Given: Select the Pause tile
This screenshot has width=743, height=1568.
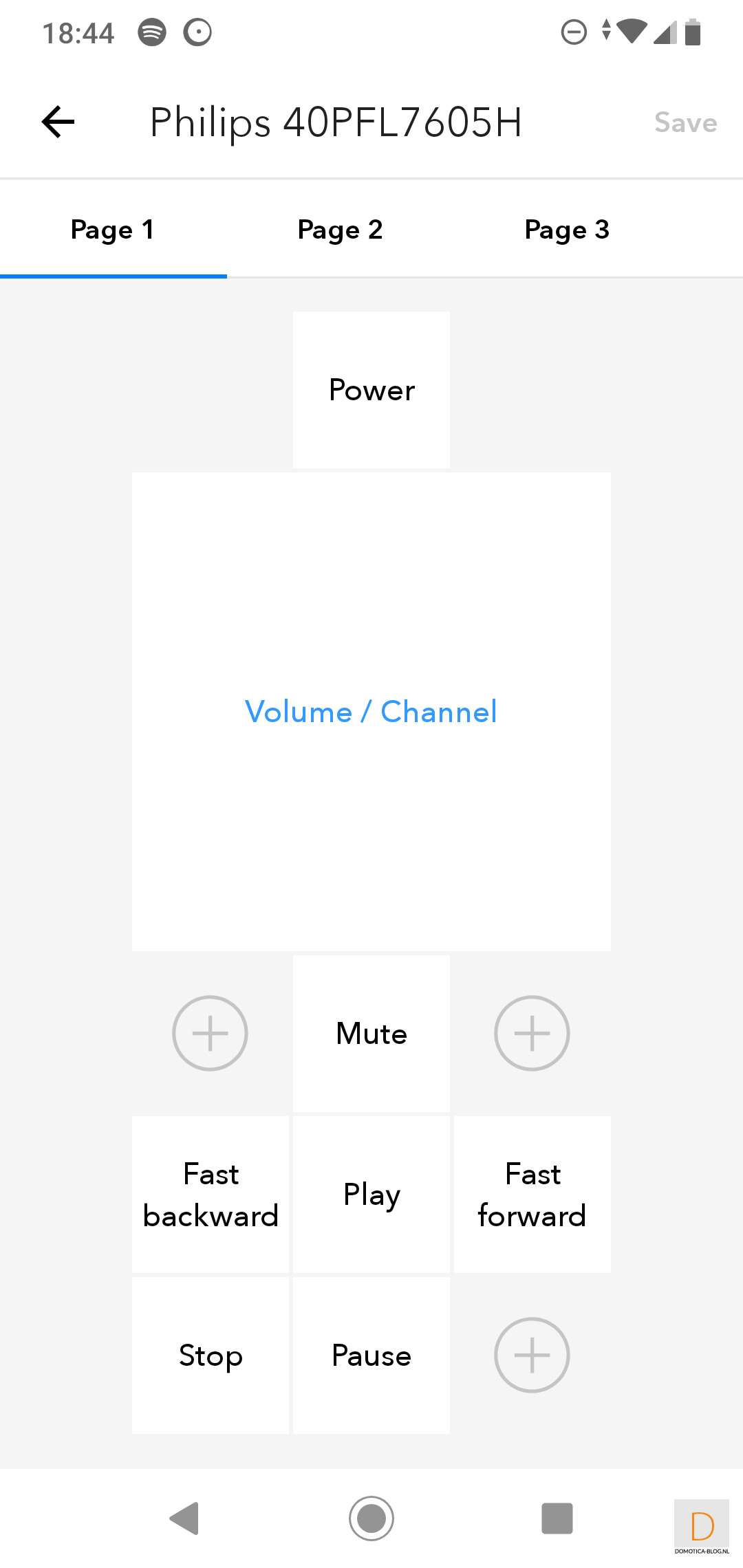Looking at the screenshot, I should tap(371, 1355).
